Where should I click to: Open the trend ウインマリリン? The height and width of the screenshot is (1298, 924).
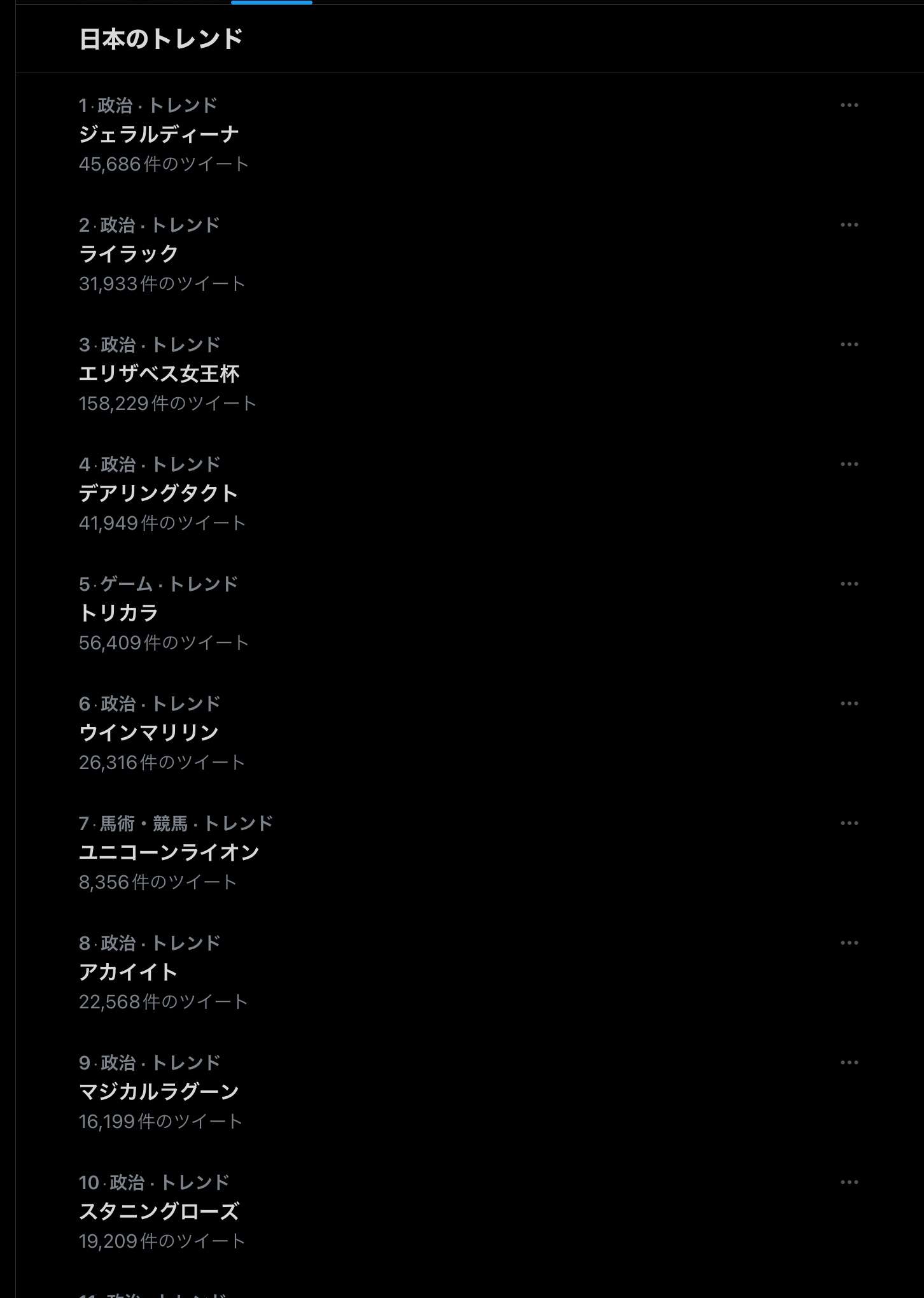coord(149,733)
